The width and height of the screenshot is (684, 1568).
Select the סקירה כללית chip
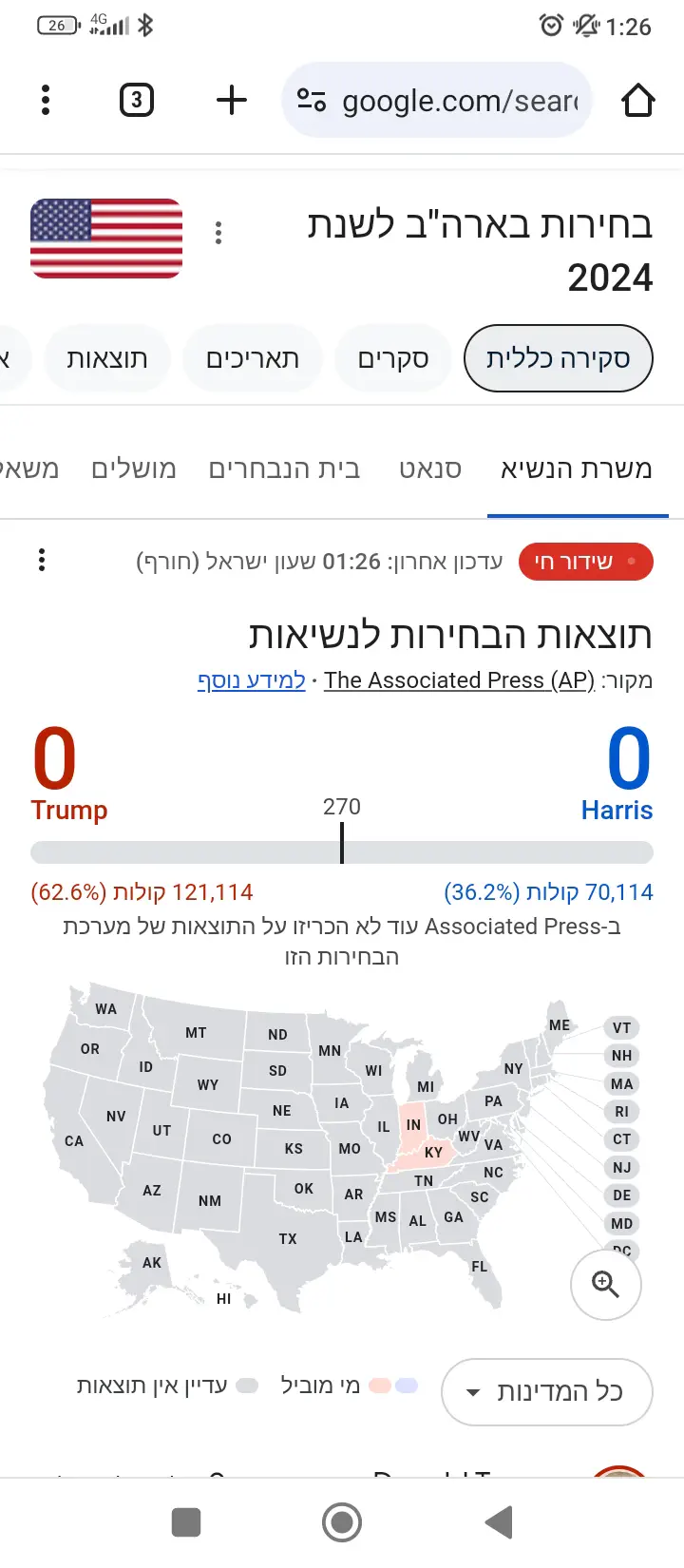tap(558, 358)
